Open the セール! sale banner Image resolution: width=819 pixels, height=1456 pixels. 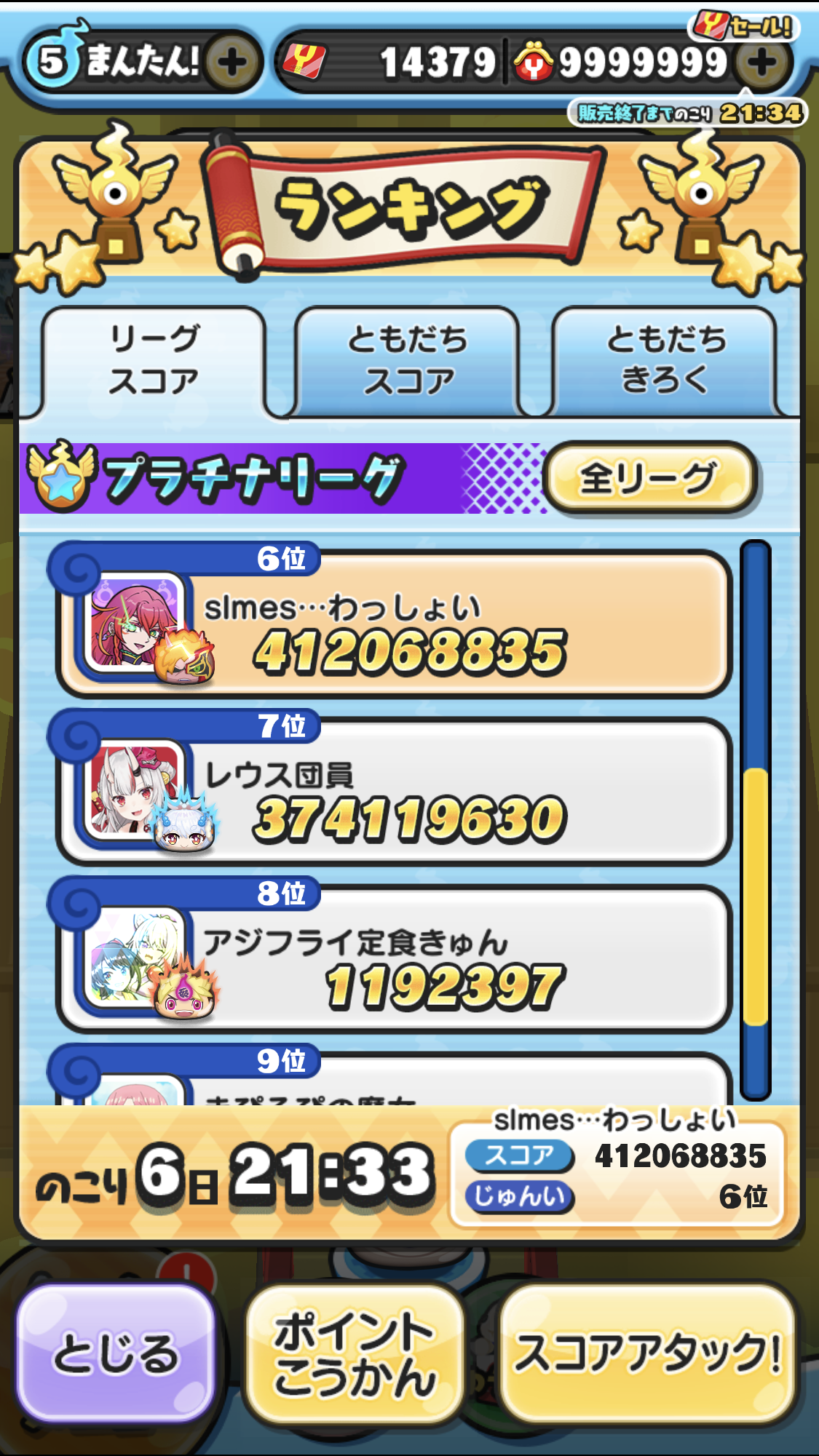point(744,27)
